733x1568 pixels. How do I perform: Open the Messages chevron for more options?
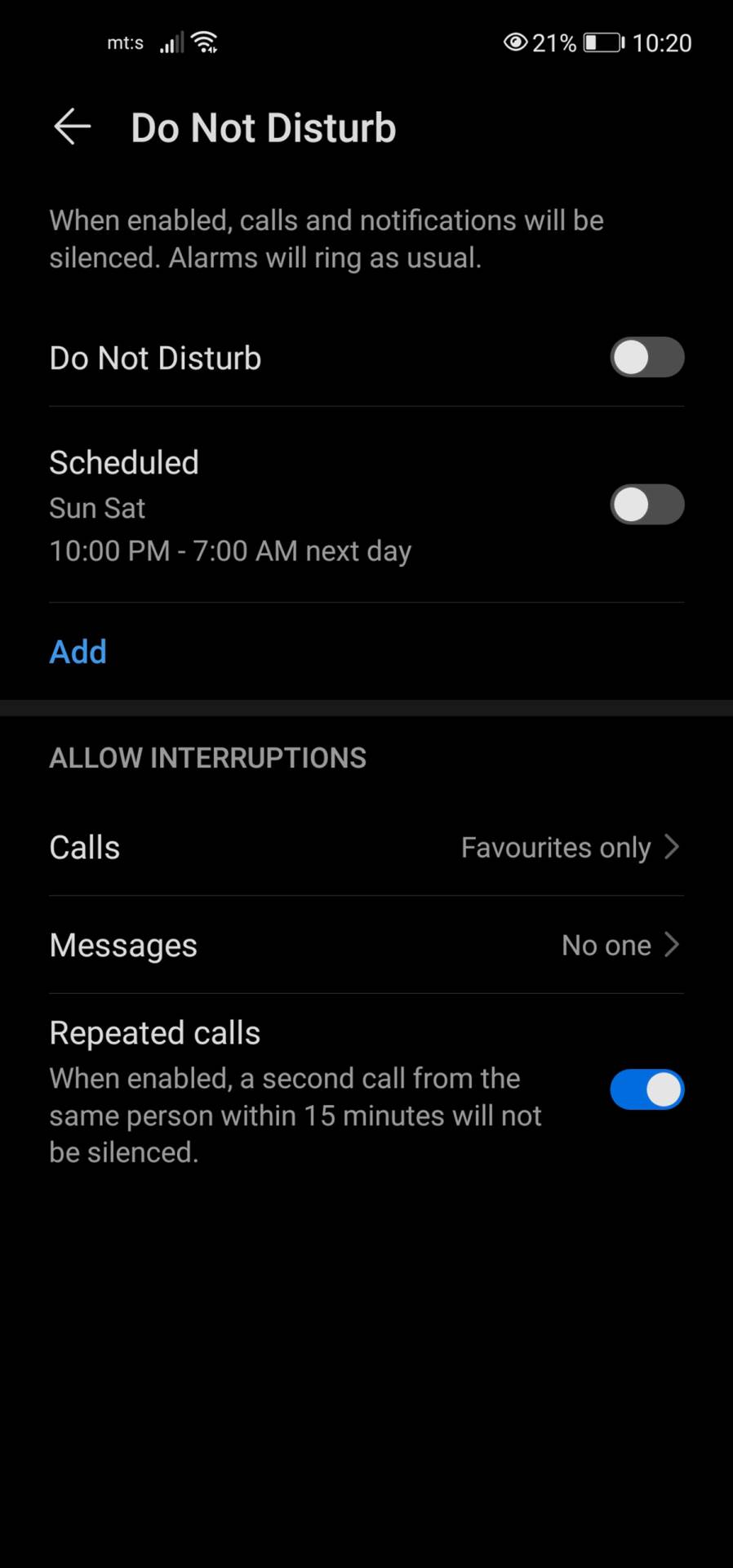pos(671,945)
